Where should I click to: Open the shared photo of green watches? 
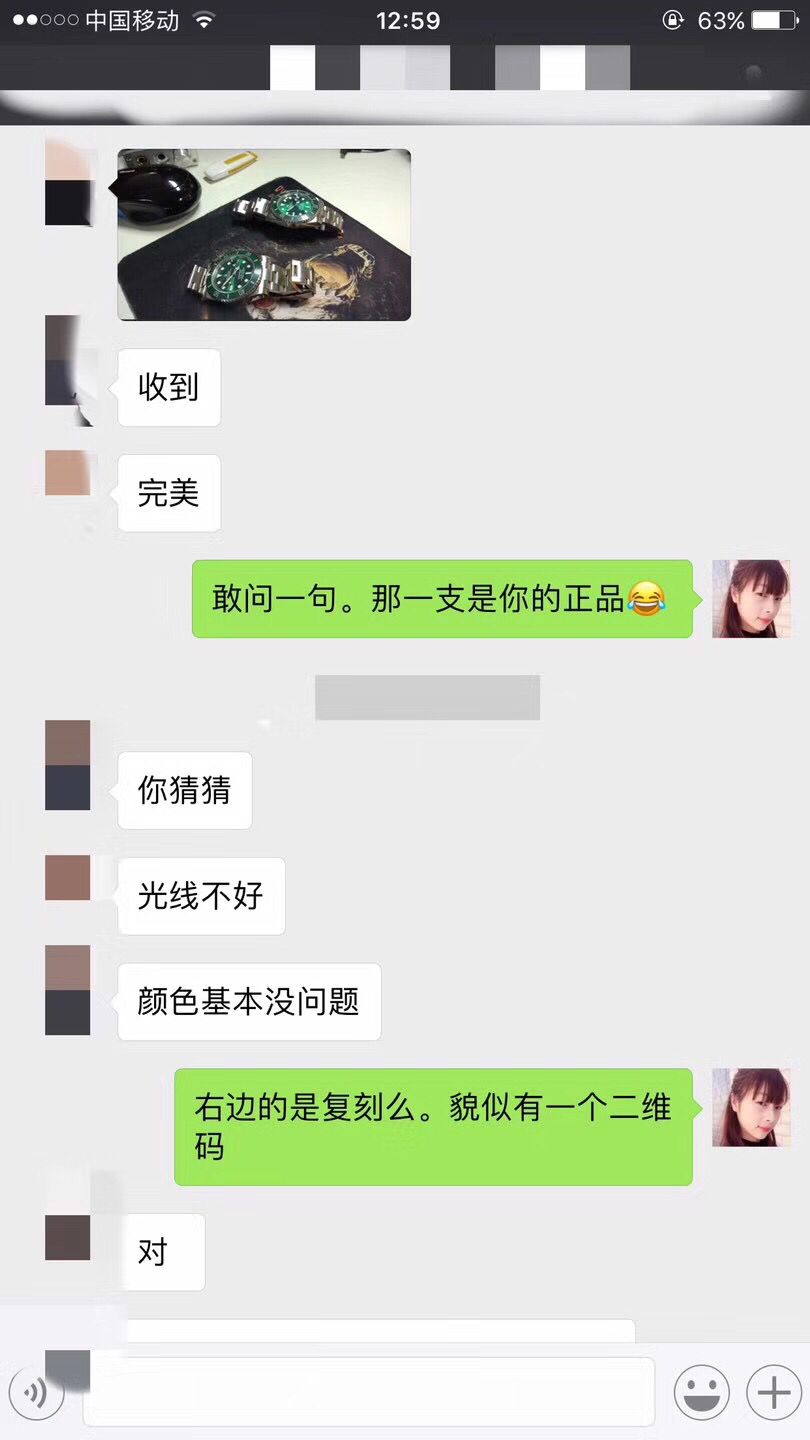pyautogui.click(x=264, y=235)
